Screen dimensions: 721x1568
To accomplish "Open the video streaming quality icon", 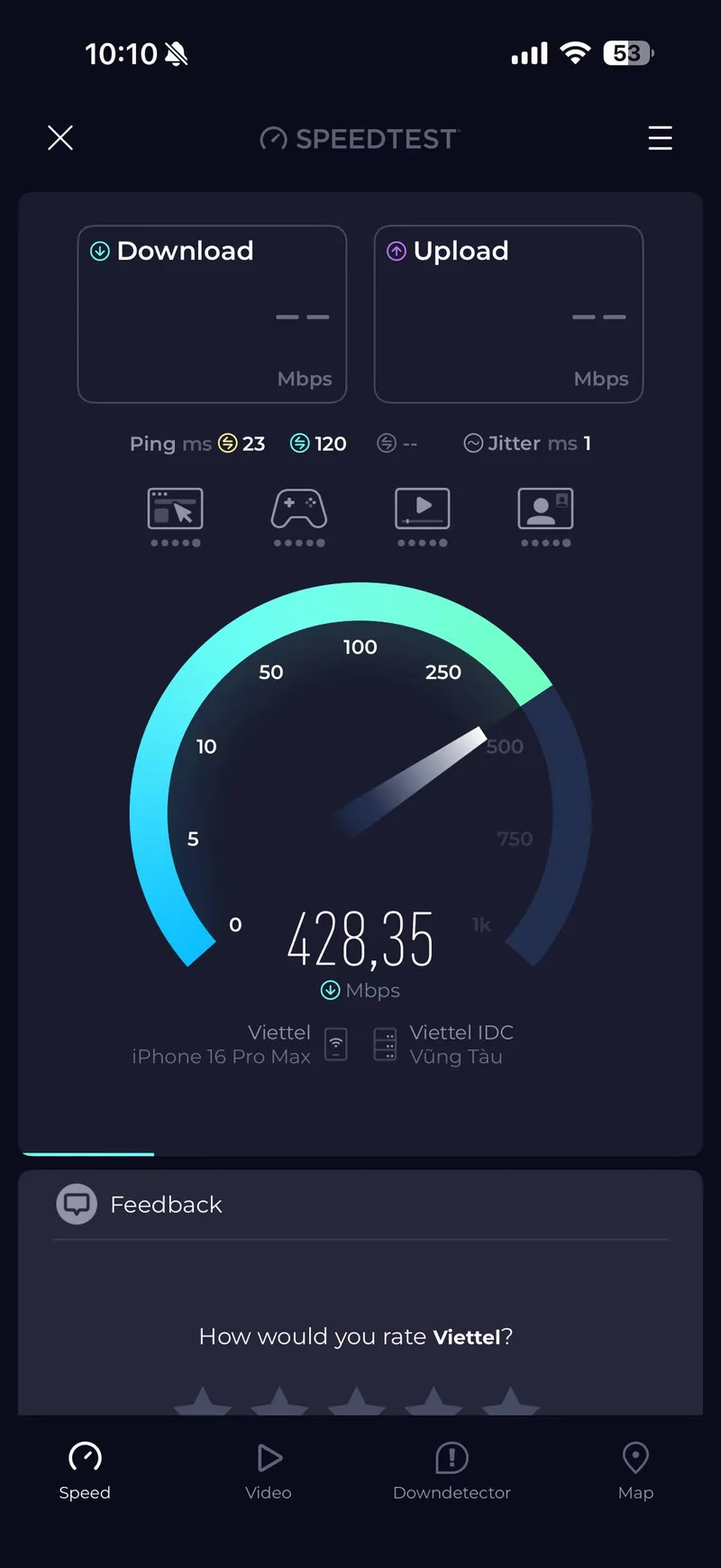I will 423,518.
